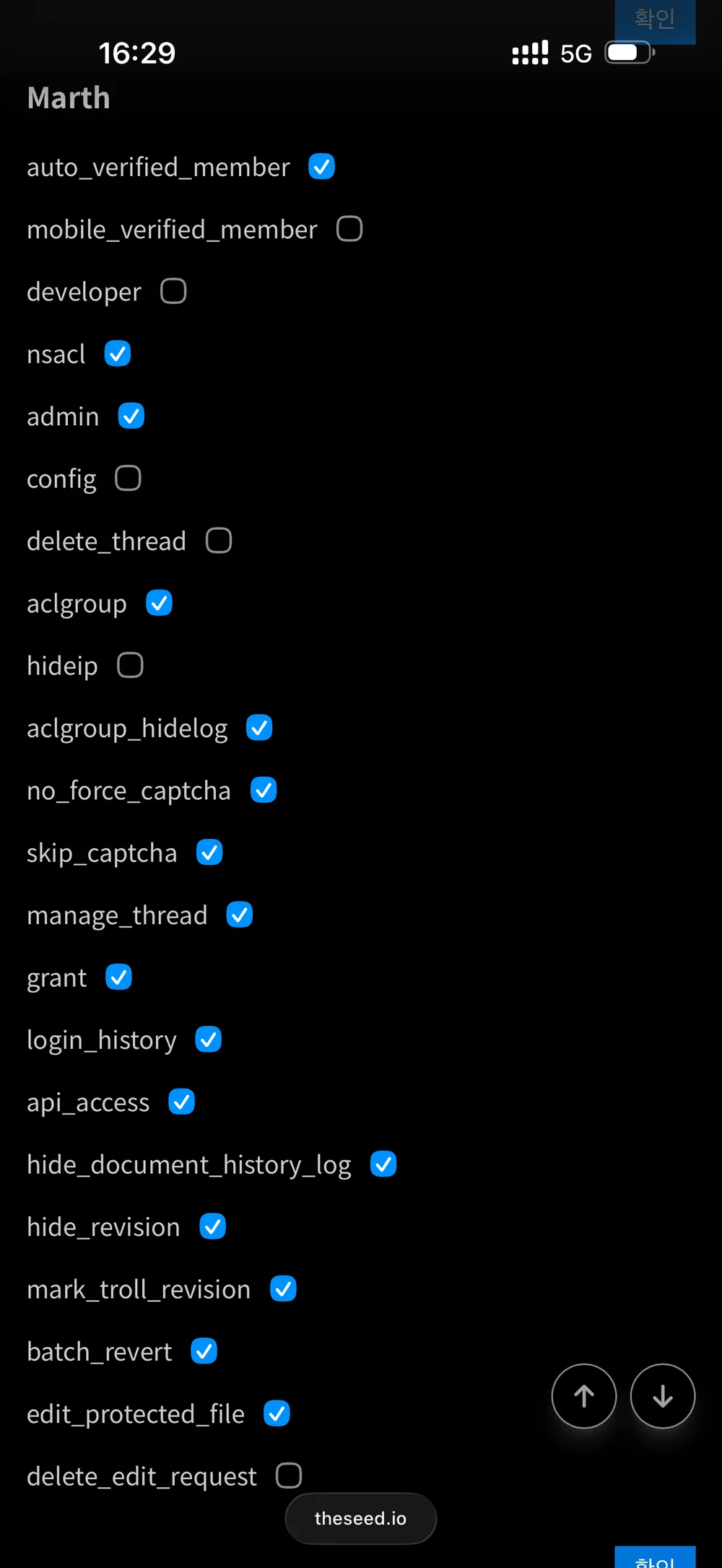
Task: Enable the delete_edit_request permission
Action: 289,1476
